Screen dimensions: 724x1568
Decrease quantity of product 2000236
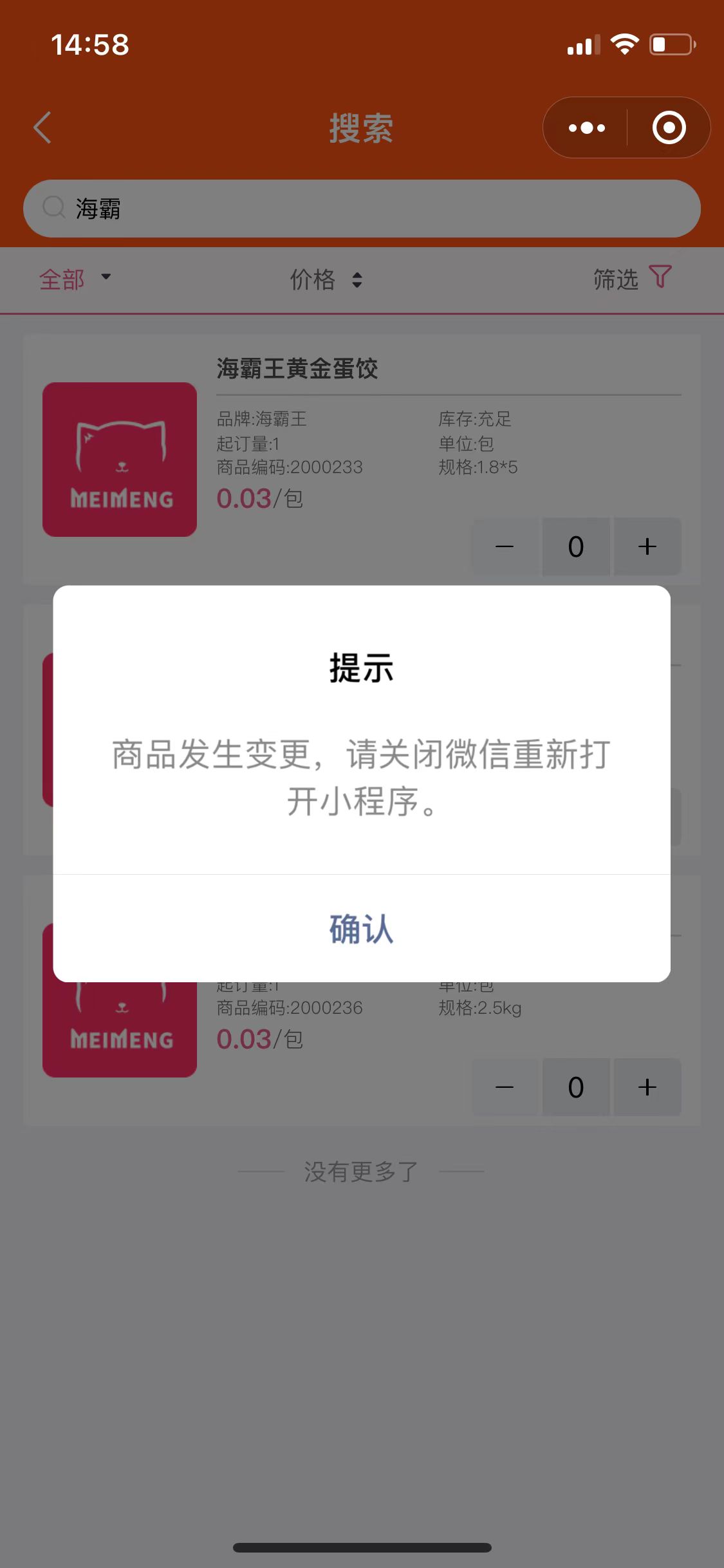(x=505, y=1087)
